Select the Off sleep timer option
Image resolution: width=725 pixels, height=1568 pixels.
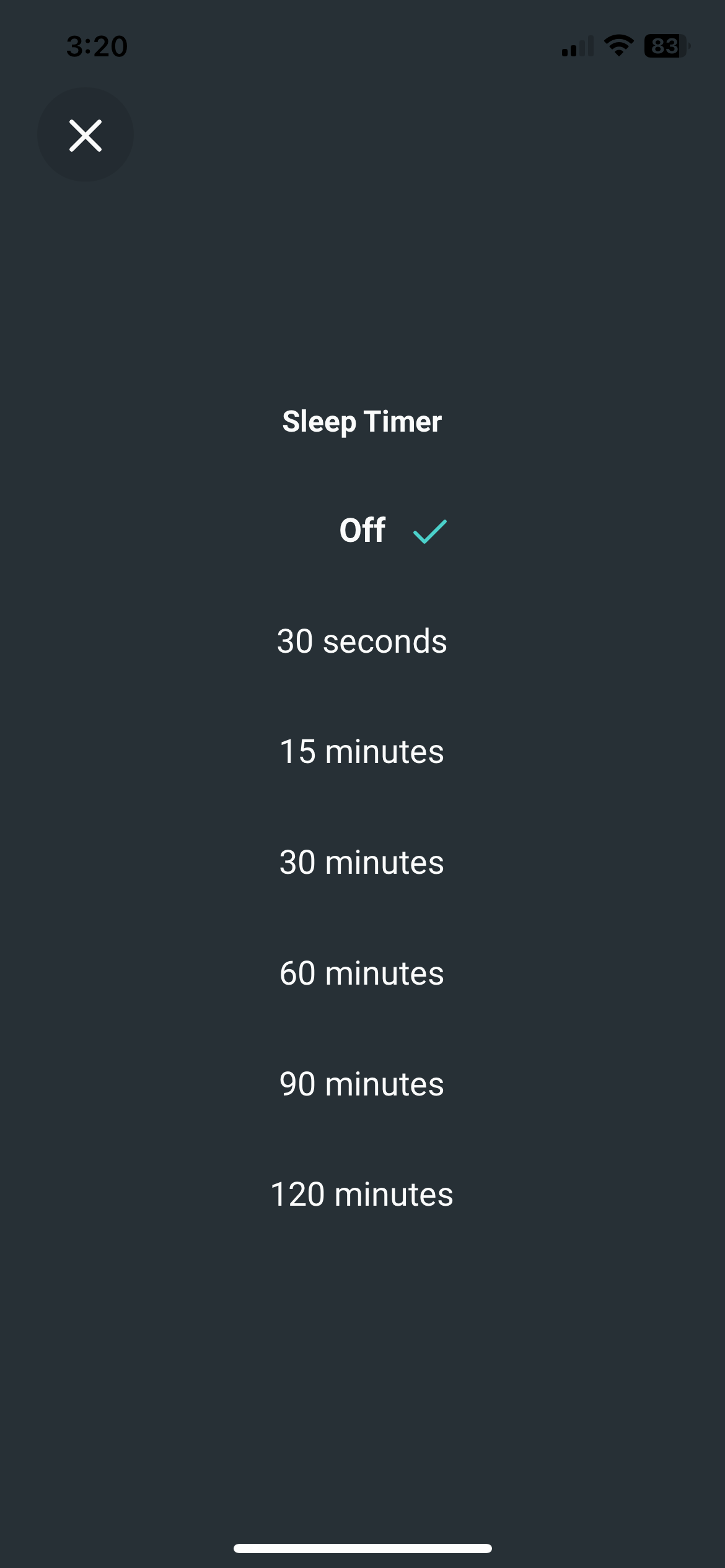362,531
